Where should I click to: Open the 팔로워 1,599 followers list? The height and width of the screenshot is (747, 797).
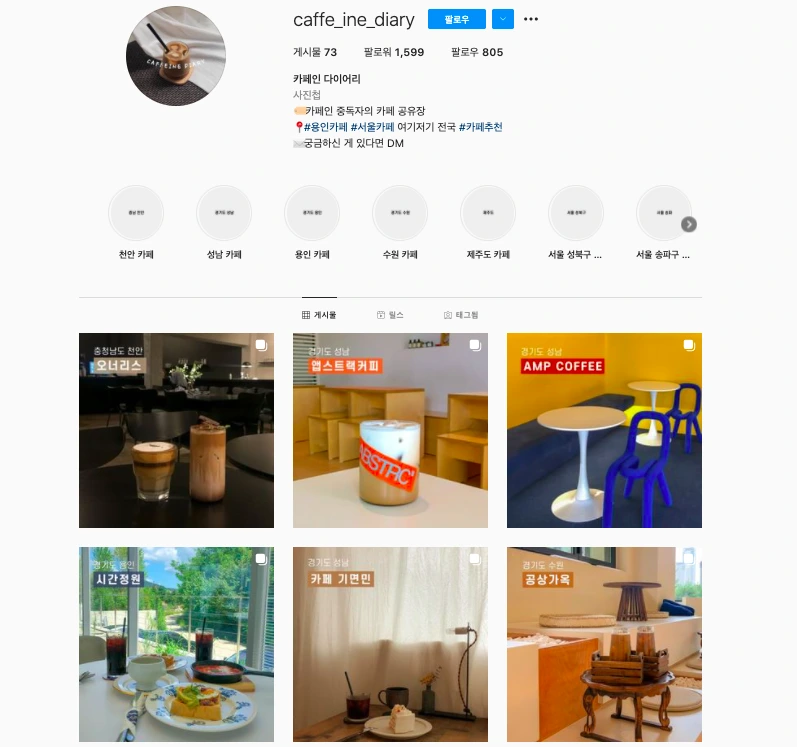pyautogui.click(x=394, y=52)
